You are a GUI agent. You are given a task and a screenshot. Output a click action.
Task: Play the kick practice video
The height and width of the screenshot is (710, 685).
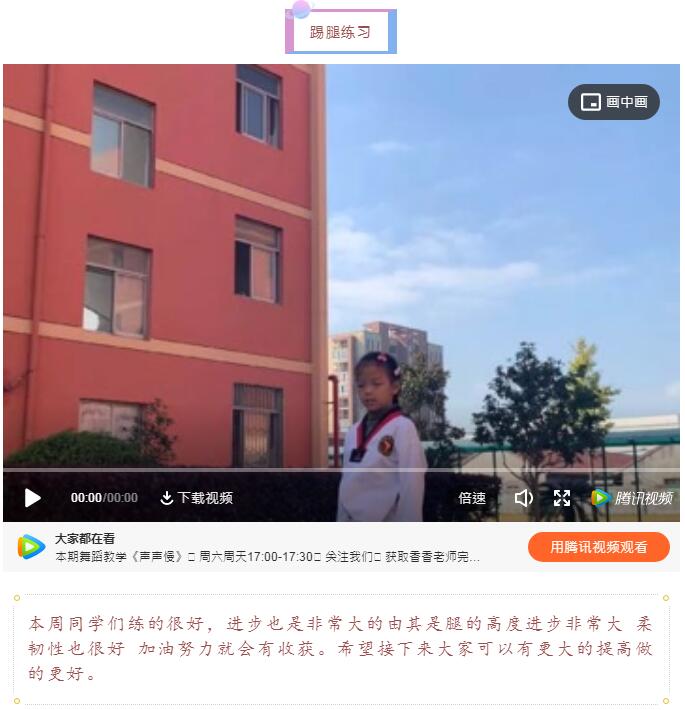[33, 498]
